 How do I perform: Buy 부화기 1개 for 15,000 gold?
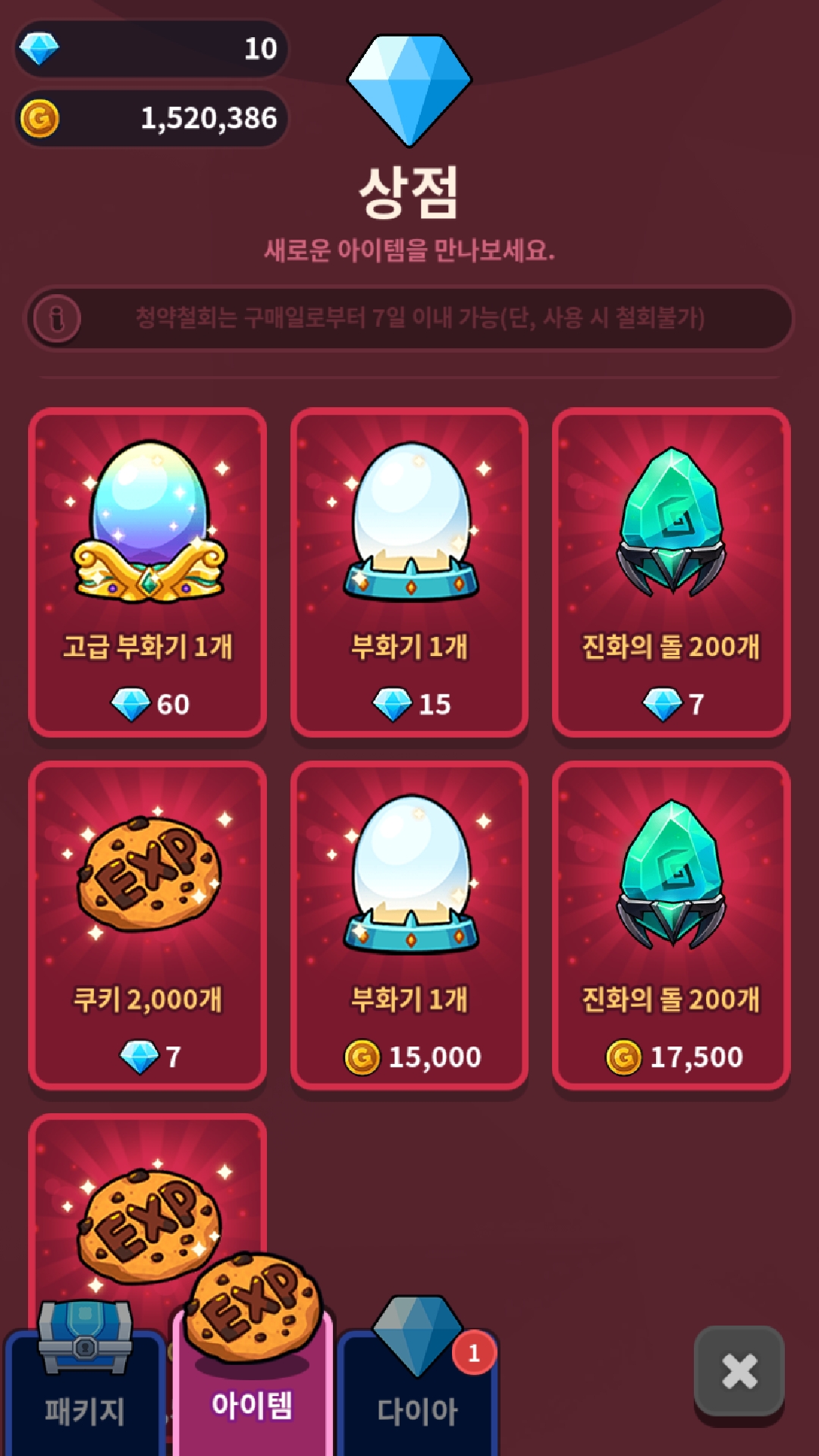pos(409,925)
